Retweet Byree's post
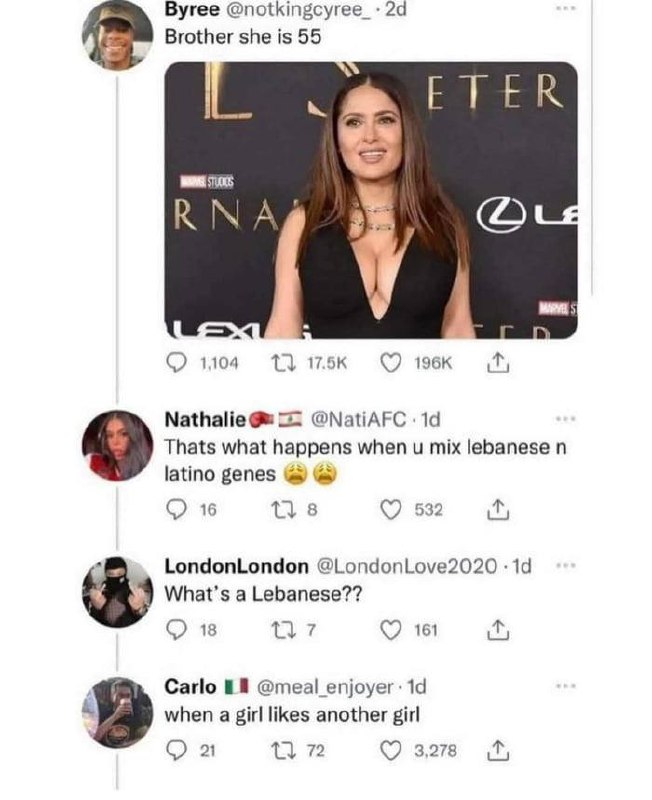Image resolution: width=652 pixels, height=800 pixels. point(280,363)
